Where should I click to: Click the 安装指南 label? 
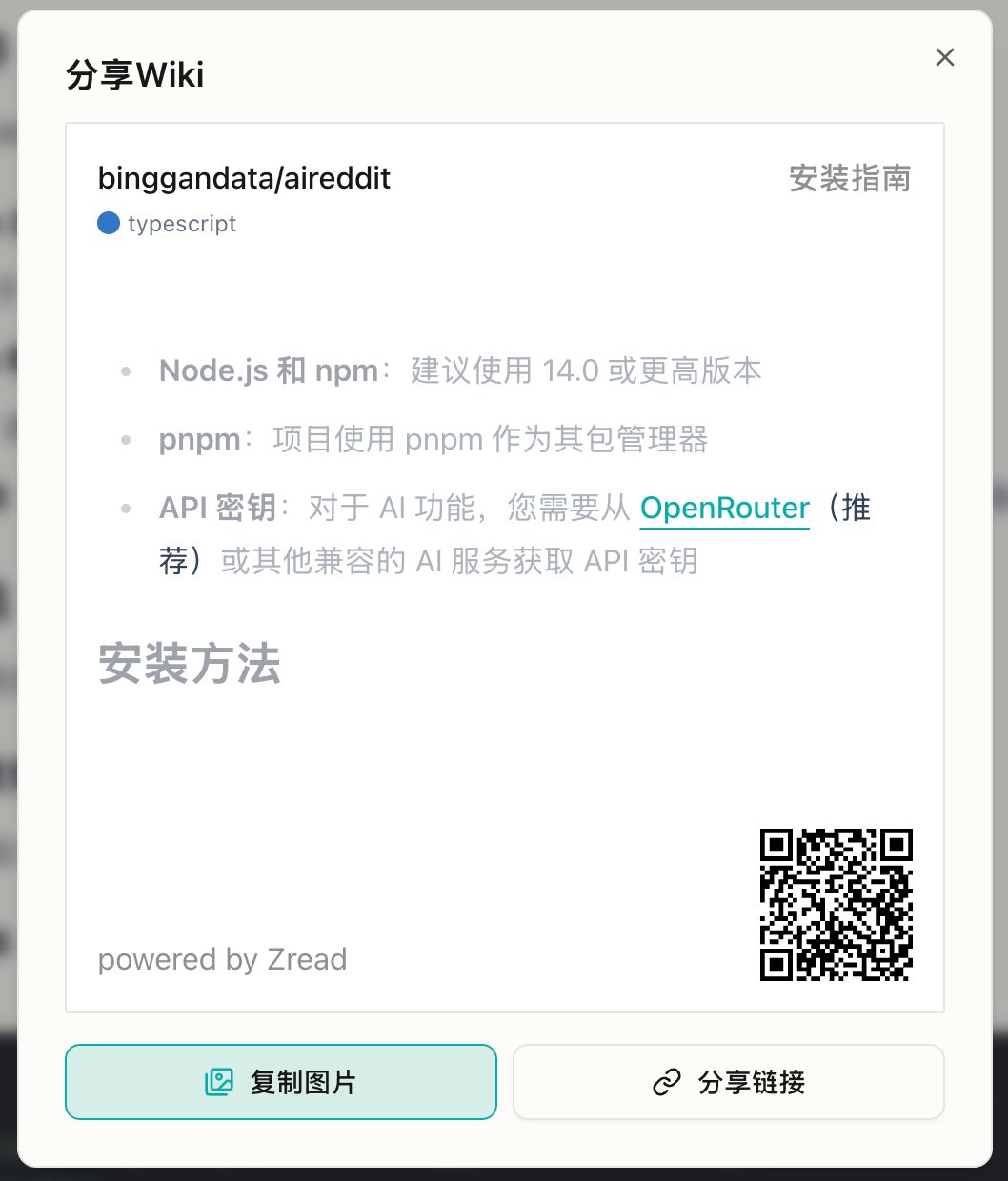pos(850,178)
